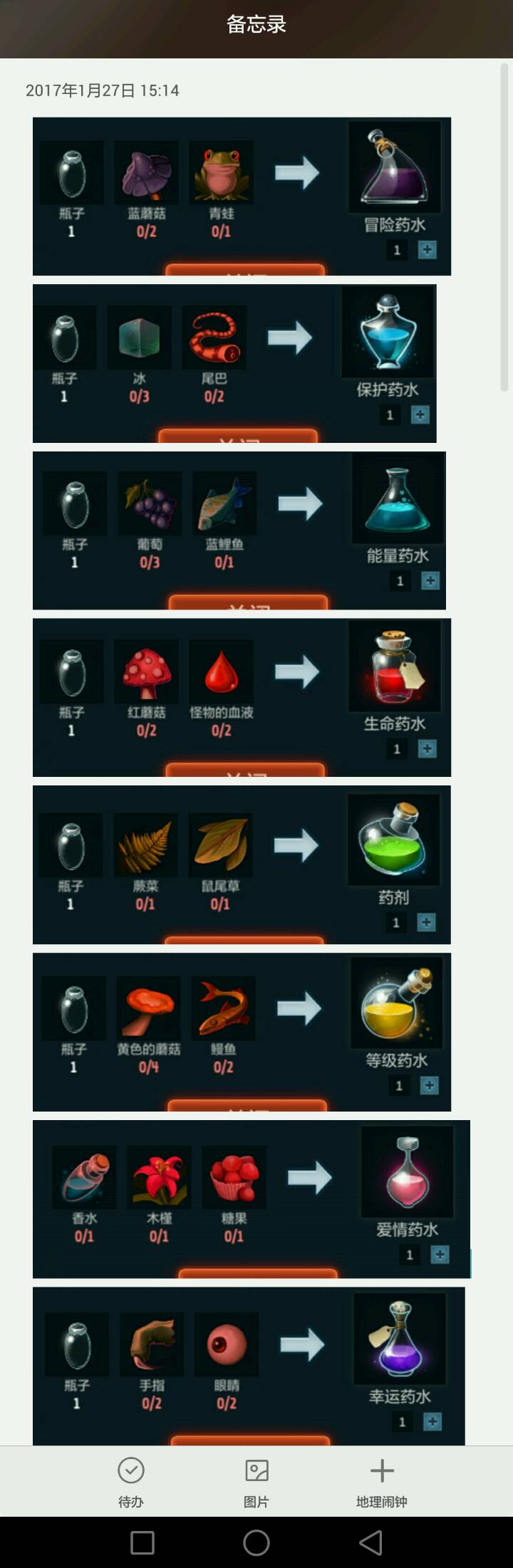View the 等级药水 recipe image
Screen dimensions: 513x1568
point(242,1032)
